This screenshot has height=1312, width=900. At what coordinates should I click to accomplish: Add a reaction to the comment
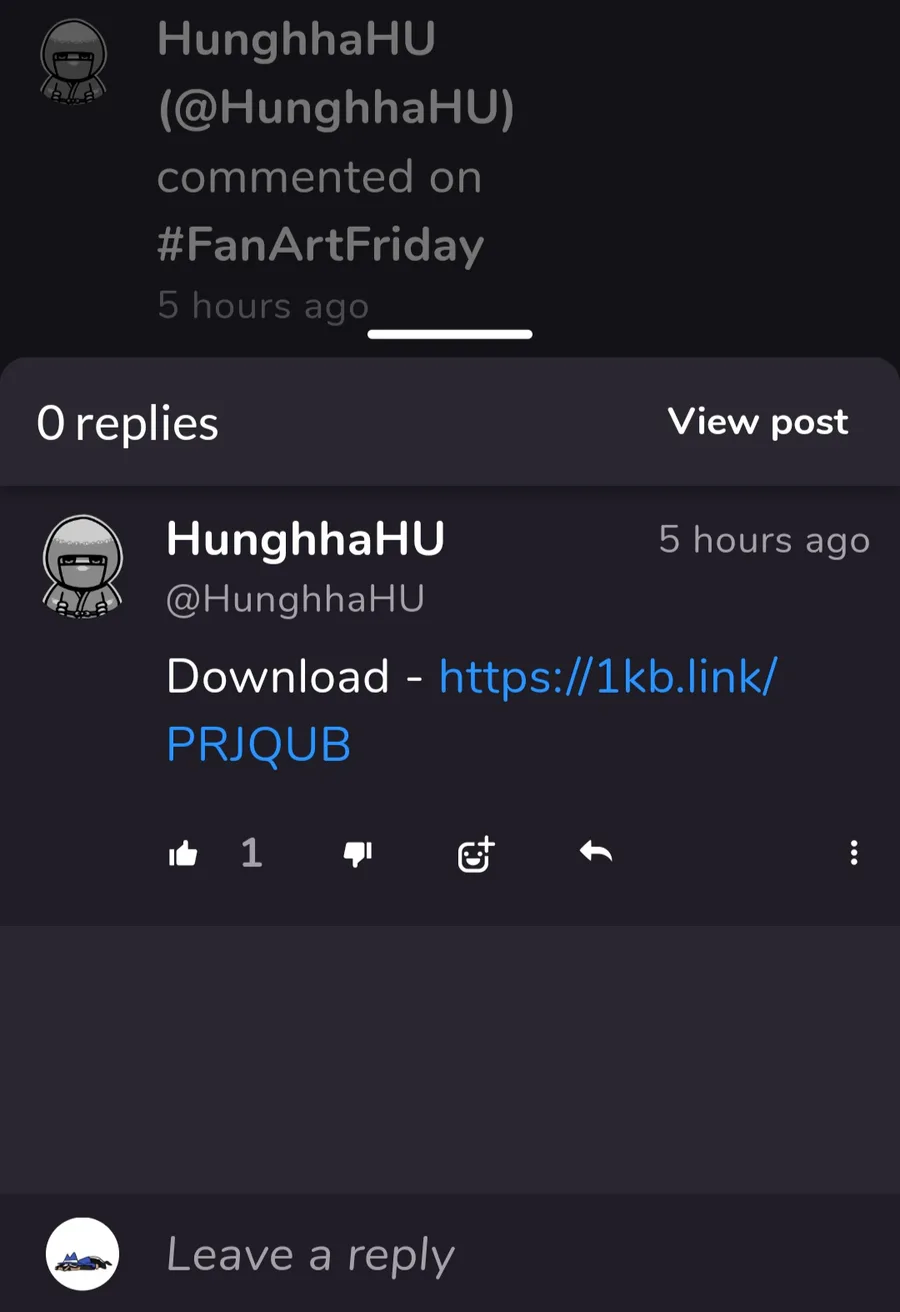[476, 853]
